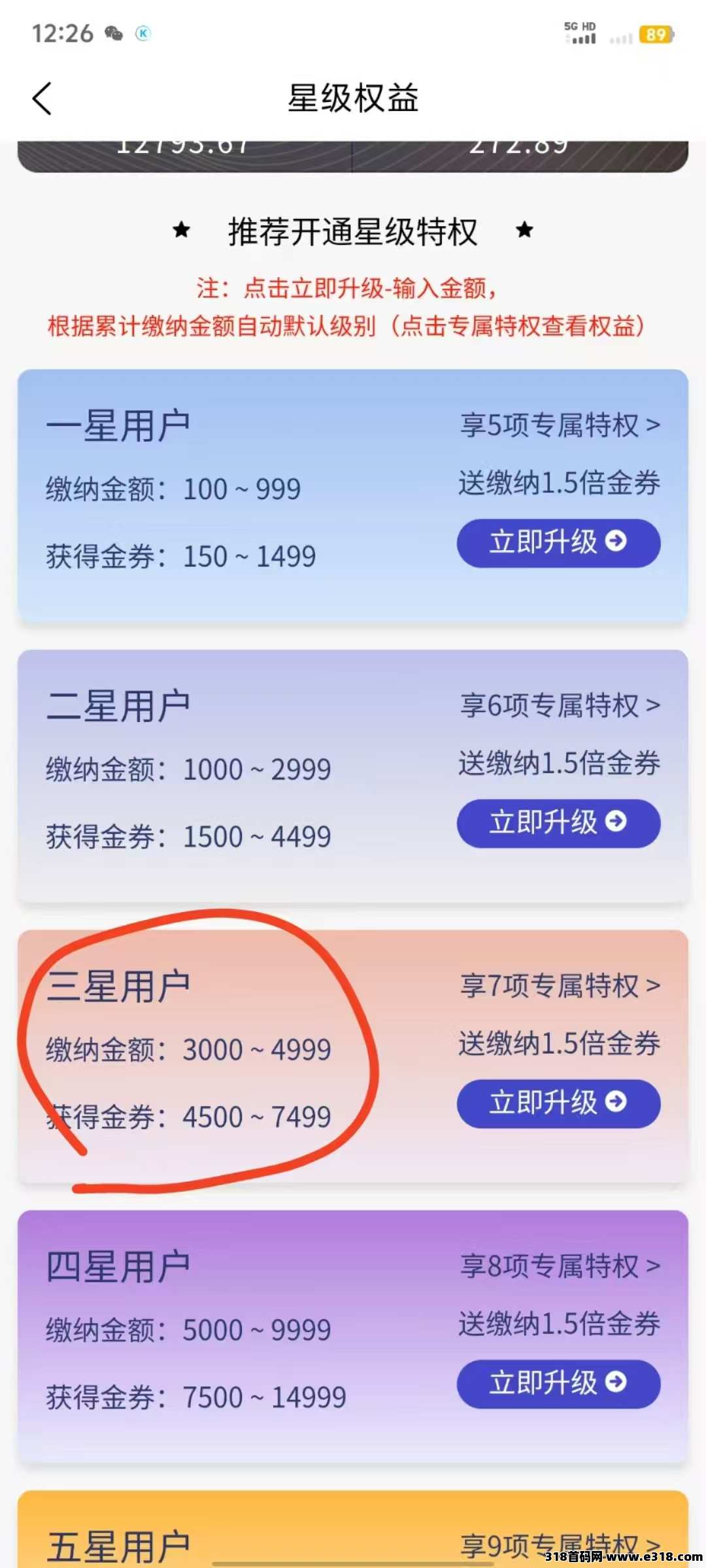Image resolution: width=706 pixels, height=1568 pixels.
Task: Open 享6项专属特权 for 二星用户
Action: click(x=560, y=706)
